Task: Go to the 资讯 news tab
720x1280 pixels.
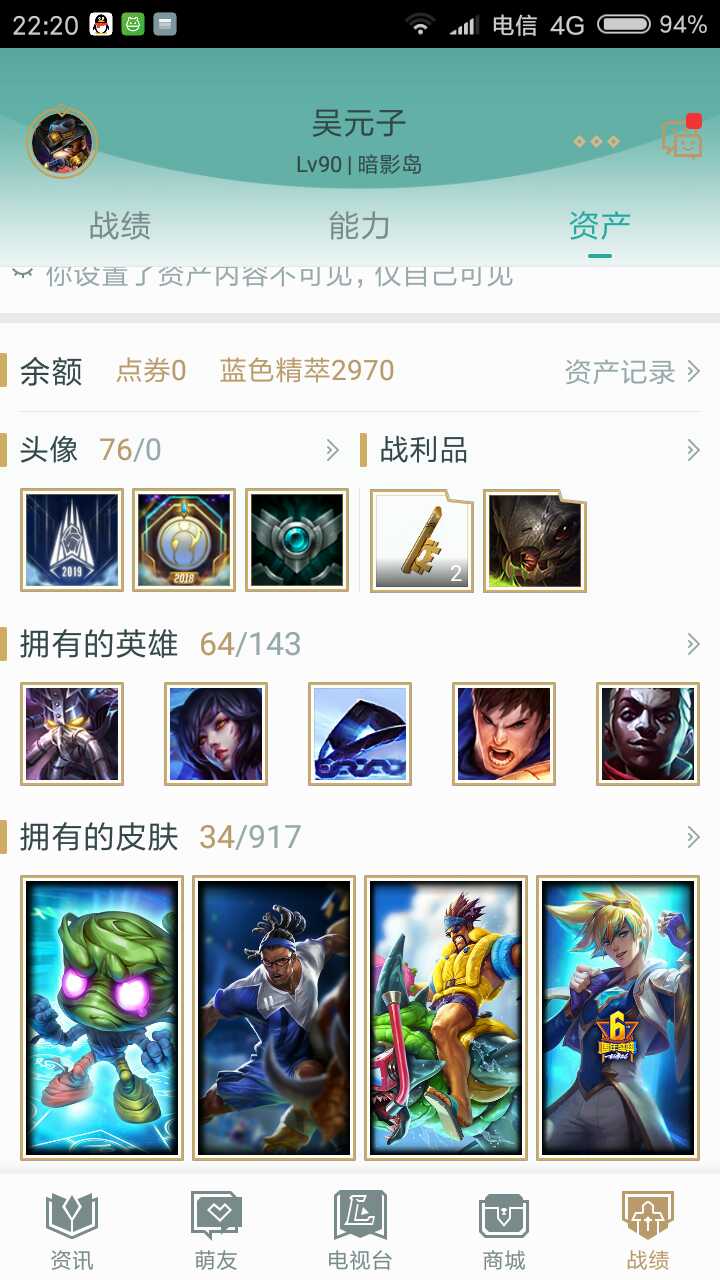Action: [x=72, y=1232]
